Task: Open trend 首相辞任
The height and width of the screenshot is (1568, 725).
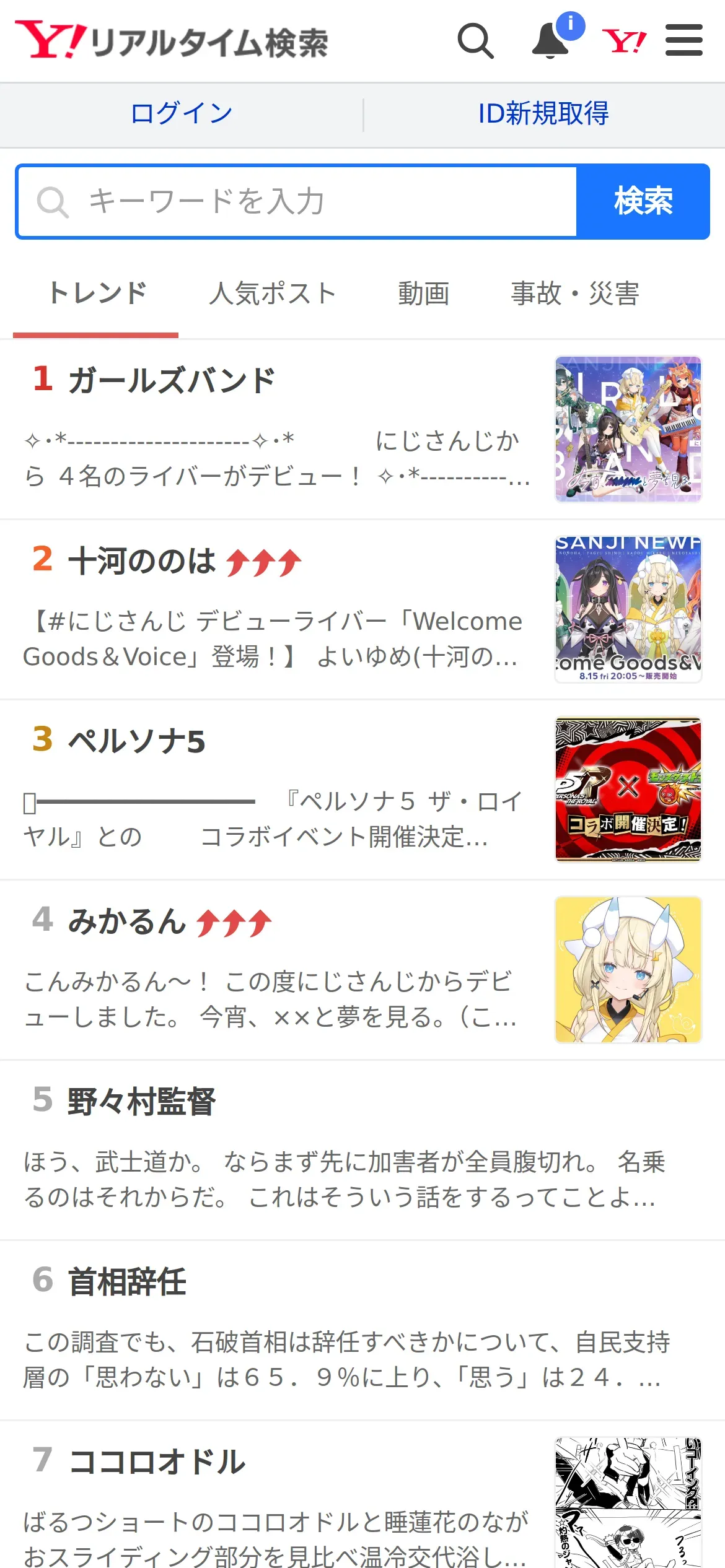Action: pos(127,1282)
